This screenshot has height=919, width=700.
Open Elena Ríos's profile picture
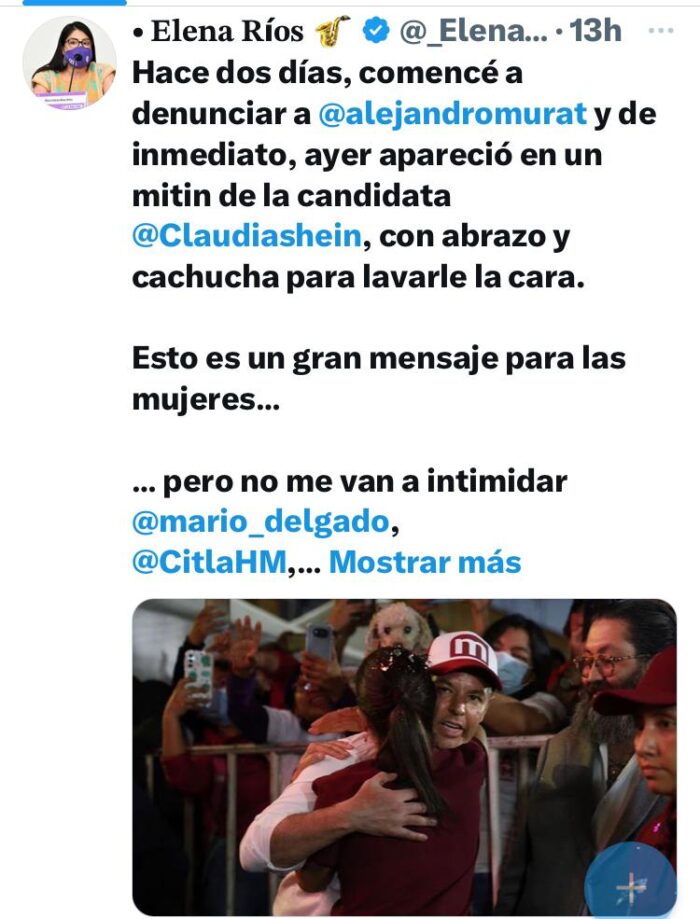69,62
